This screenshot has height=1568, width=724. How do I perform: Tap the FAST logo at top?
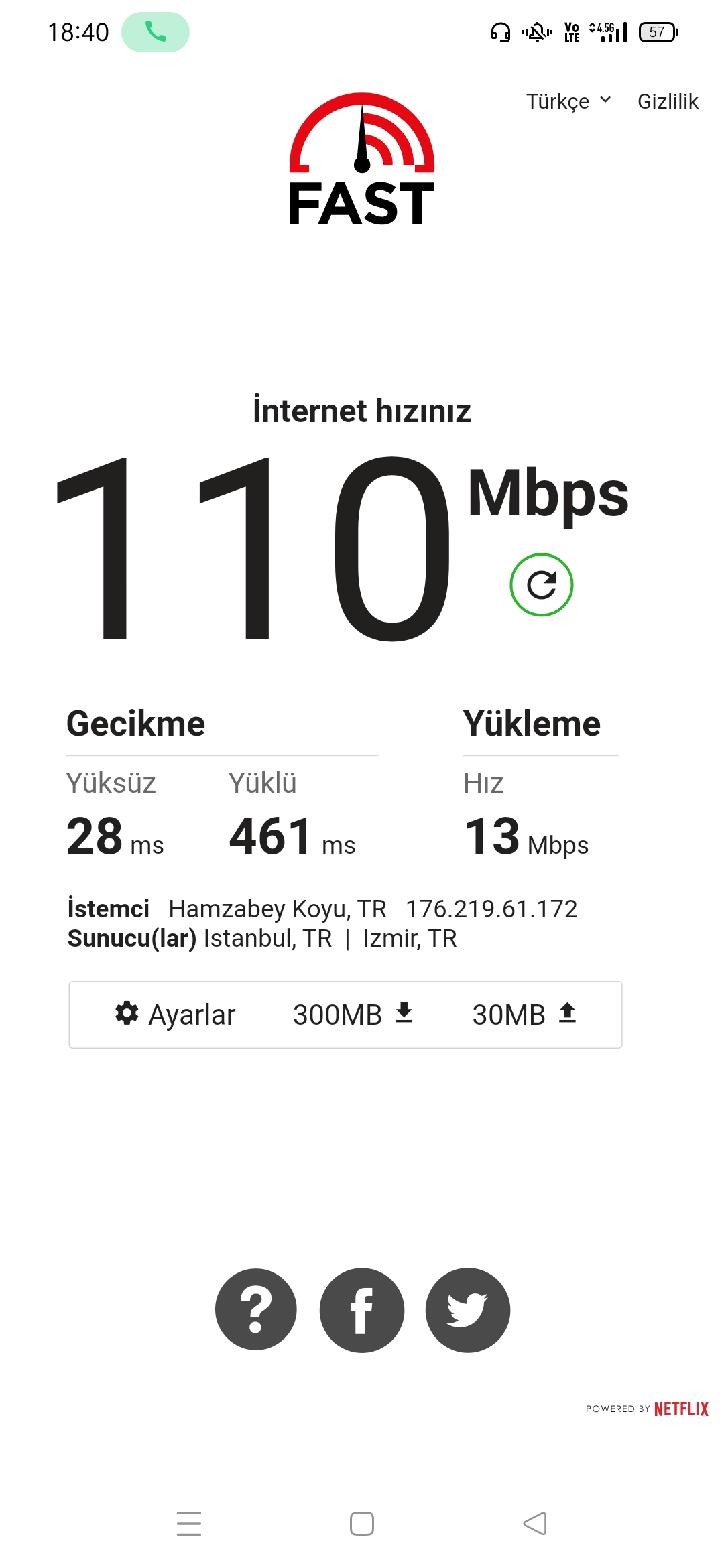[362, 159]
